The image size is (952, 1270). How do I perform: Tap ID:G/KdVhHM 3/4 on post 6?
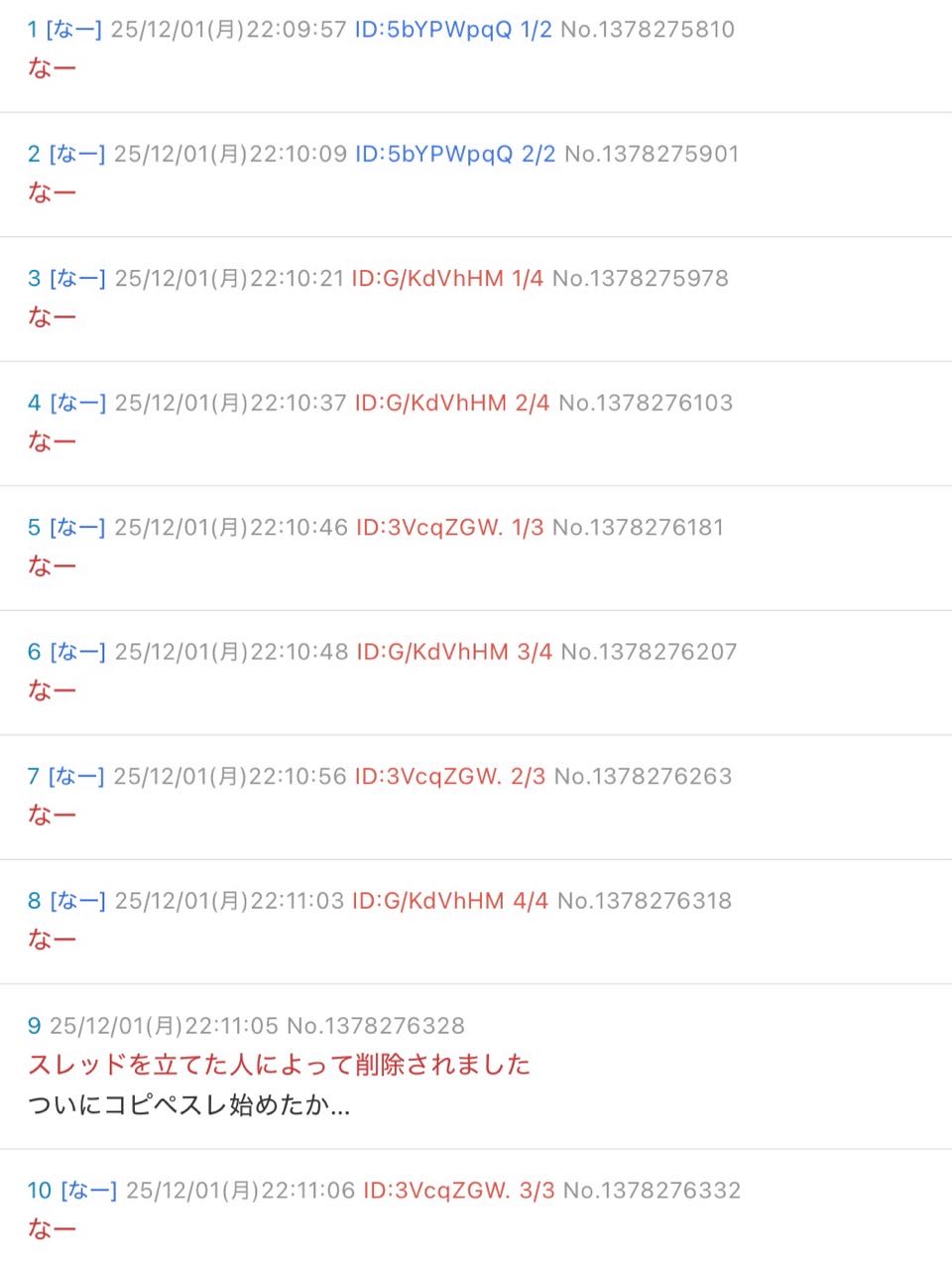453,652
